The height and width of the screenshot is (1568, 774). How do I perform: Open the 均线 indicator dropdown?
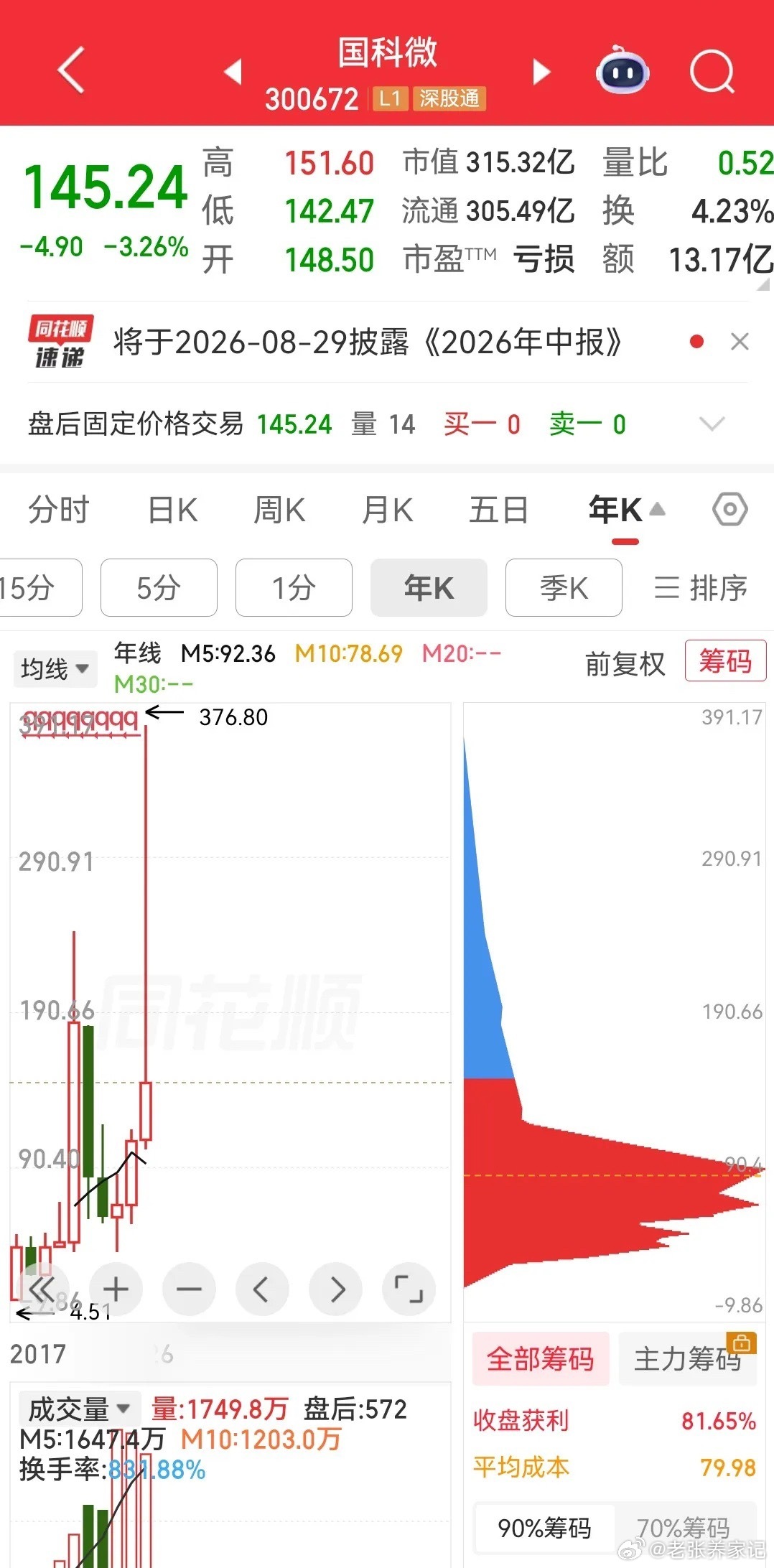click(x=55, y=668)
